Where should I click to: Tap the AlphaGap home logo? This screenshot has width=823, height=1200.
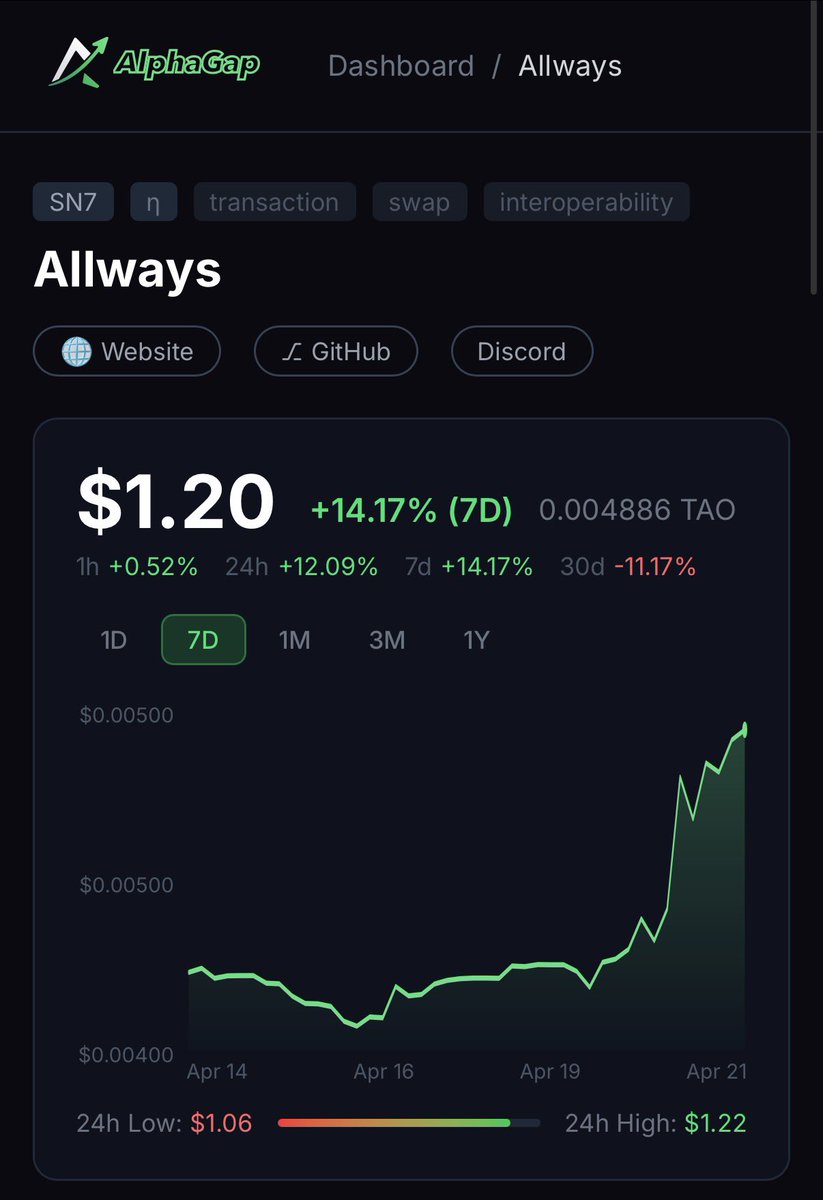(156, 63)
